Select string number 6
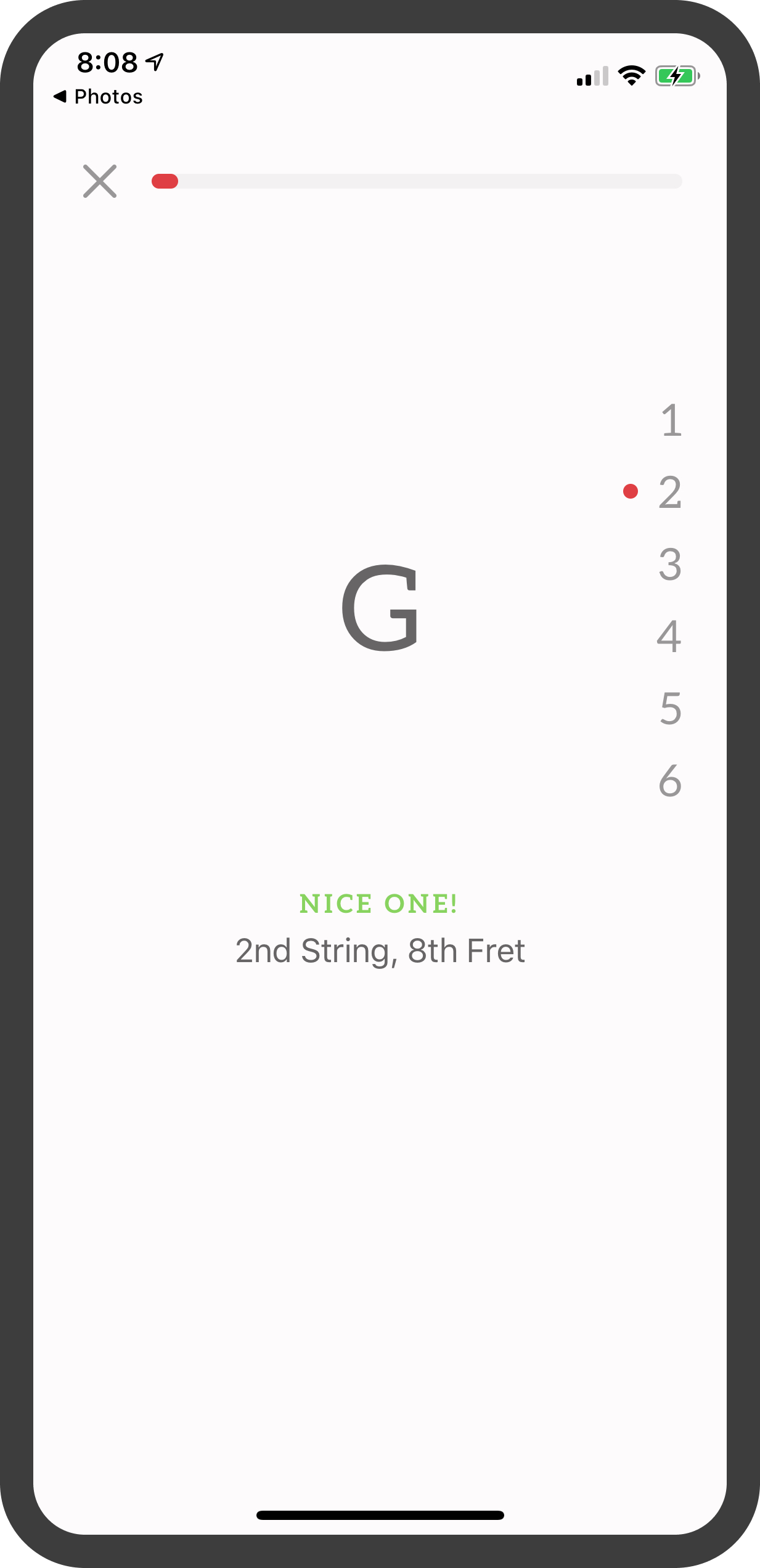 [x=670, y=780]
